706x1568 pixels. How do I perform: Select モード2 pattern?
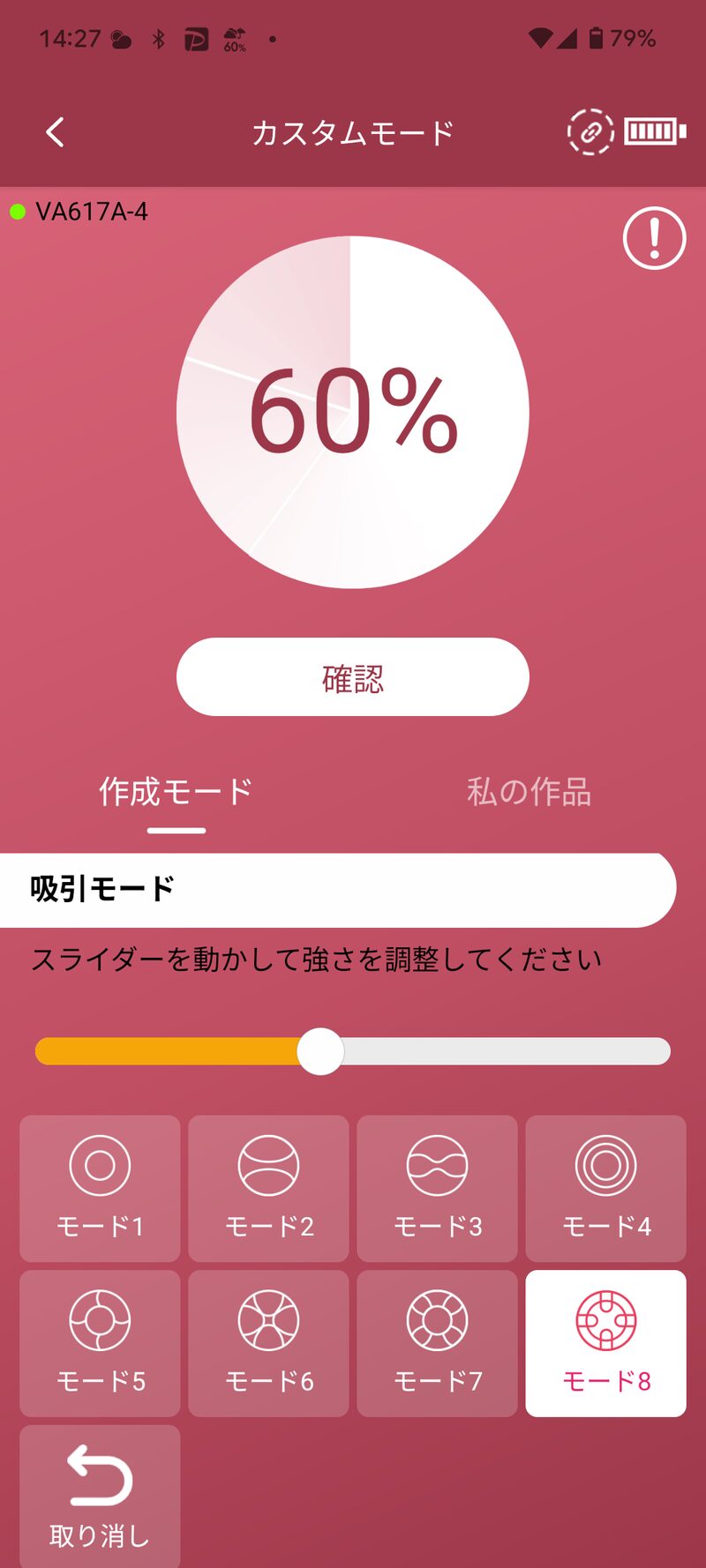pos(268,1188)
